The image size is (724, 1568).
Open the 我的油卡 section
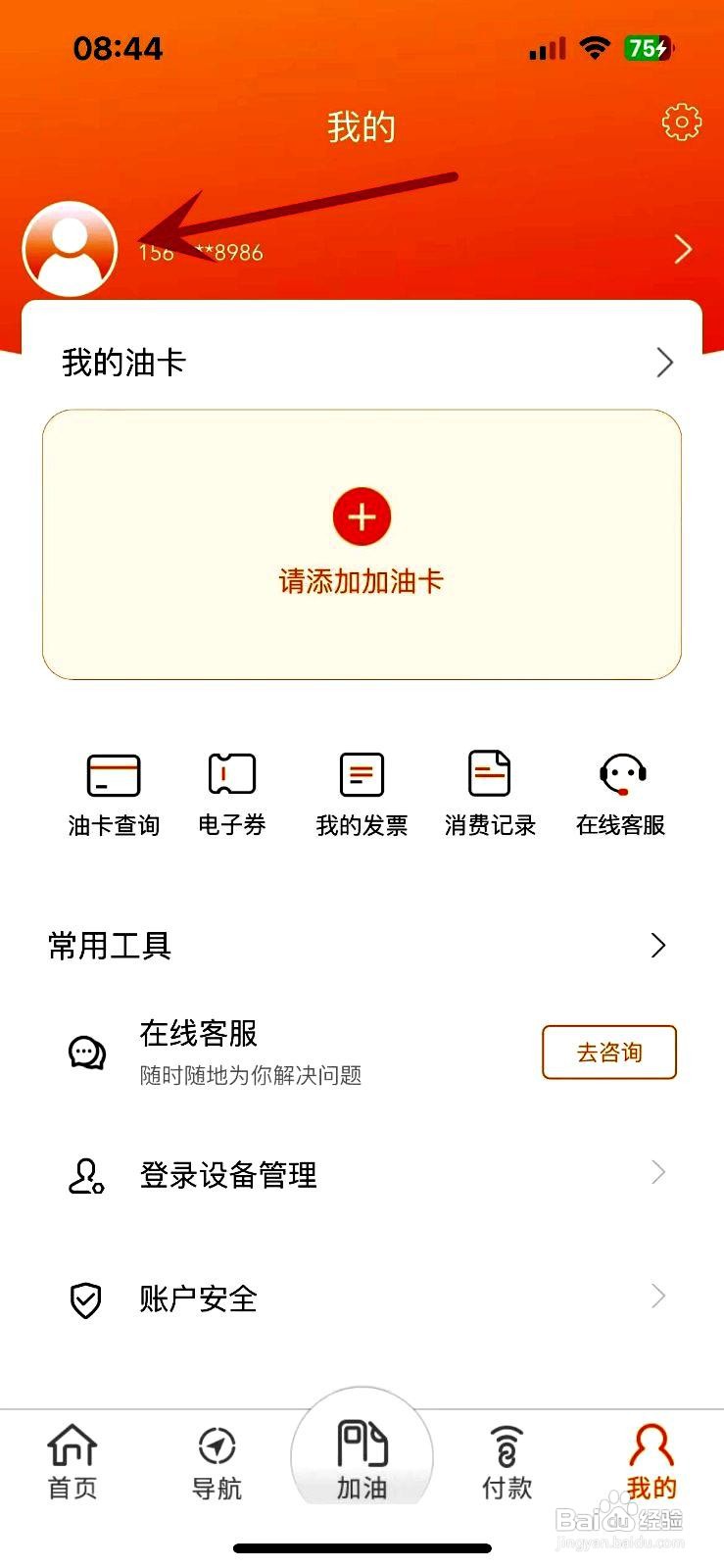pyautogui.click(x=362, y=363)
